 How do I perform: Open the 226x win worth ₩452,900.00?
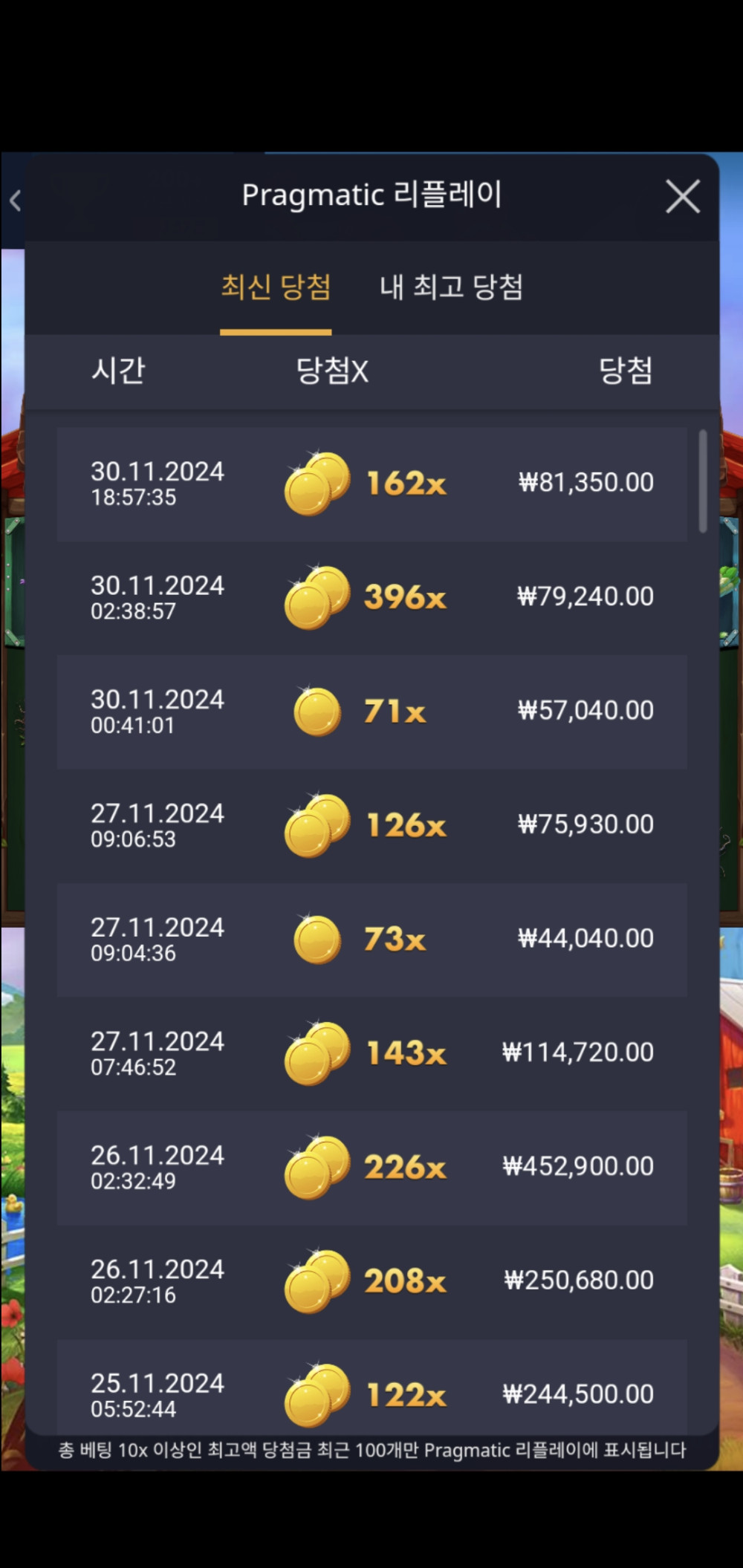[371, 1167]
